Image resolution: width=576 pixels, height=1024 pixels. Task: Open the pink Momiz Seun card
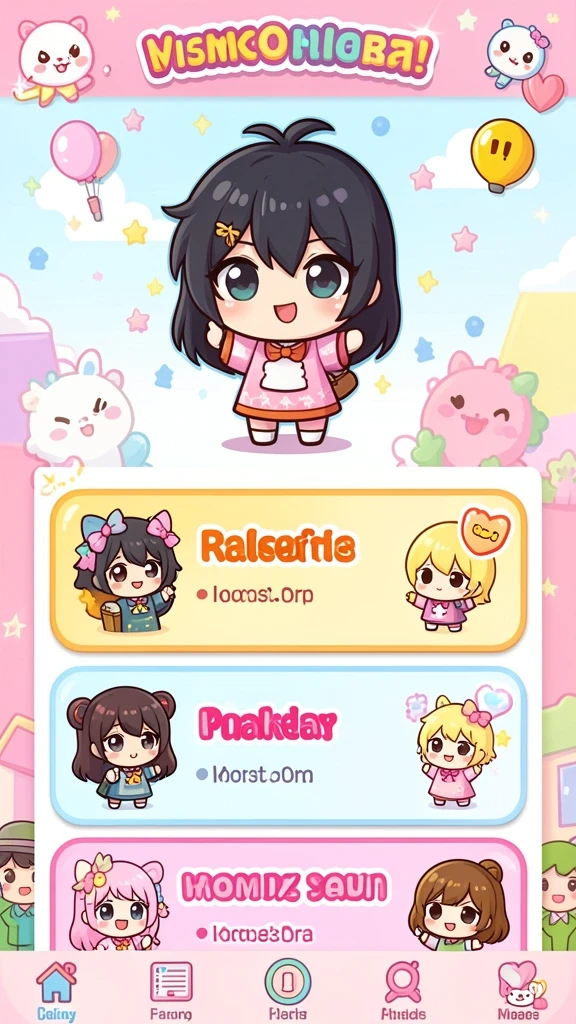(288, 896)
